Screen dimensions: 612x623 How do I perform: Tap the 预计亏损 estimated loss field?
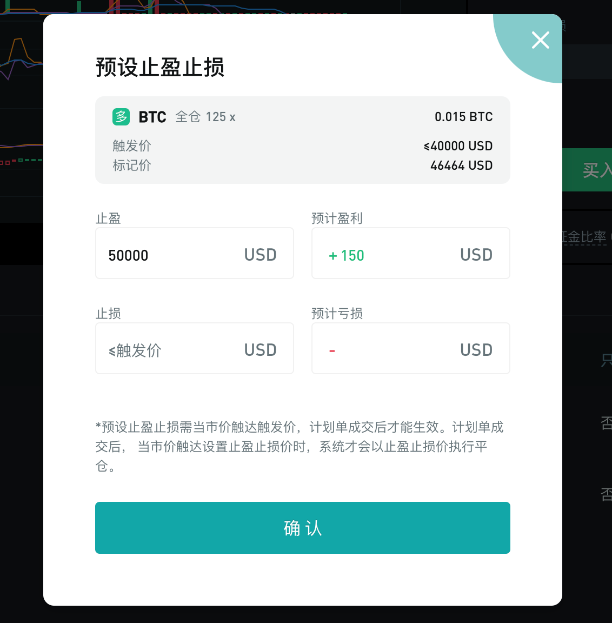pyautogui.click(x=390, y=350)
